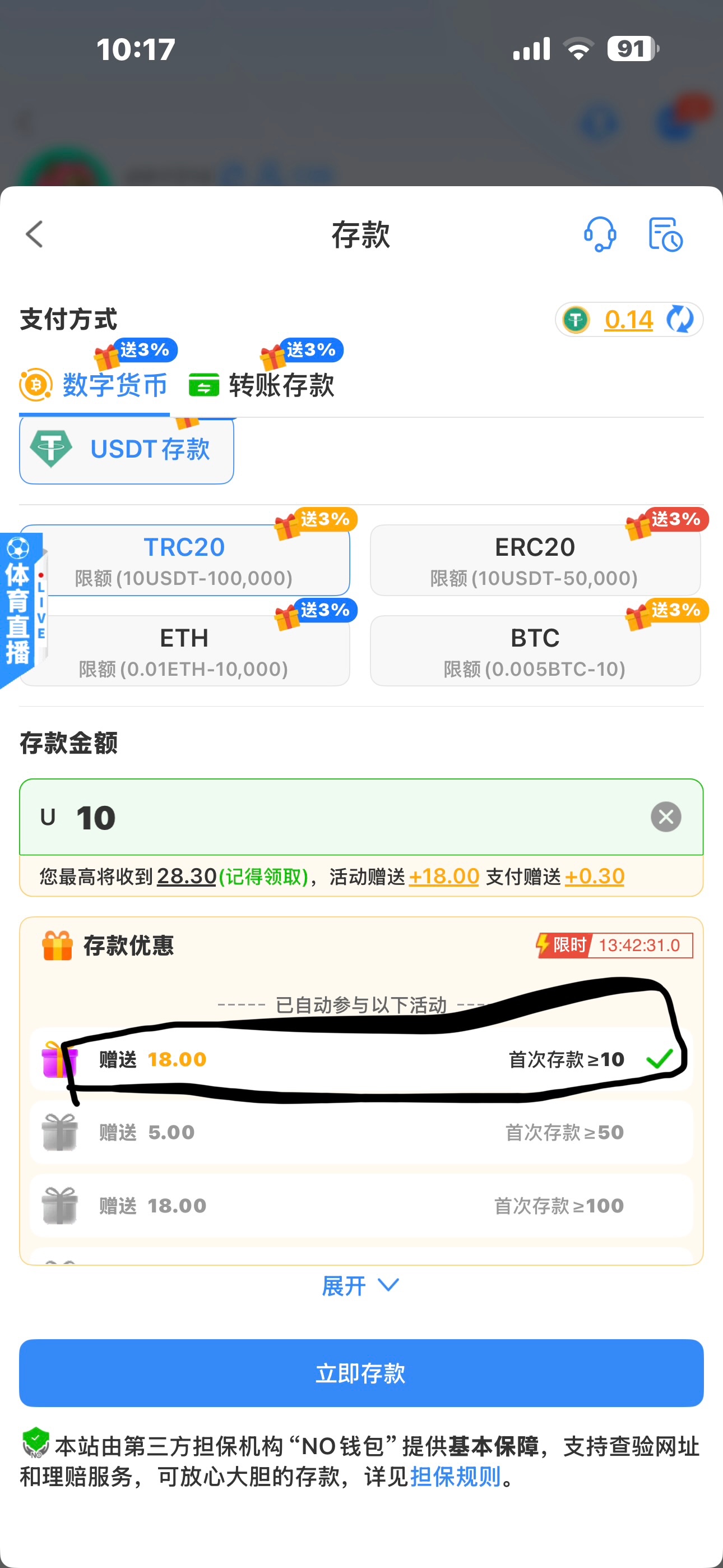
Task: Open customer service headset icon
Action: tap(600, 234)
